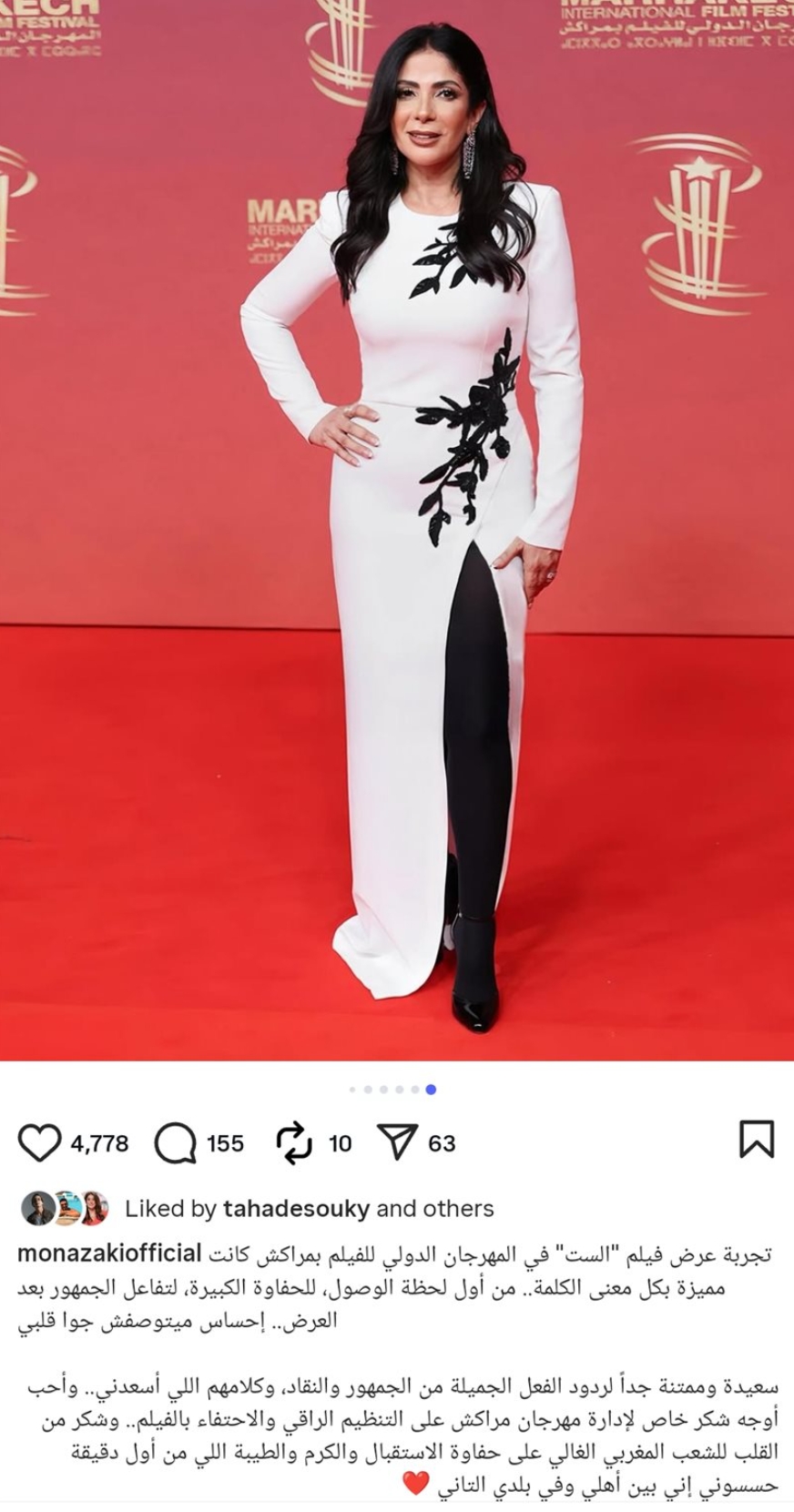Screen dimensions: 794x1512
Task: Open the red carpet photo
Action: 397,528
